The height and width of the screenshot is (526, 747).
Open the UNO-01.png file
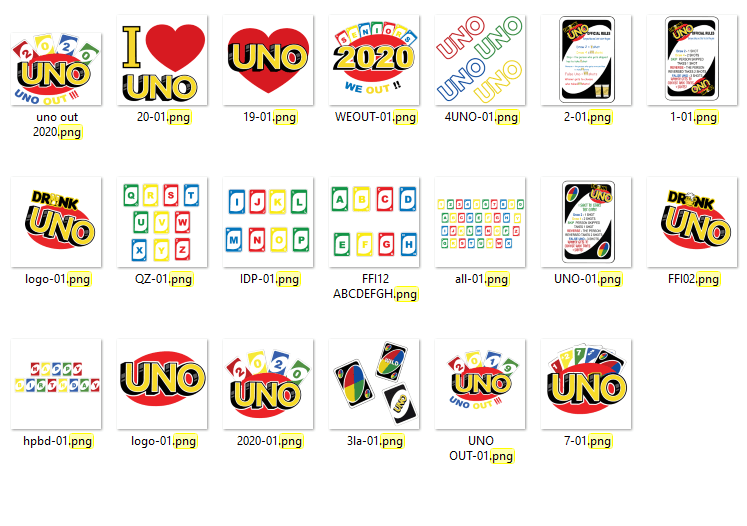[587, 222]
